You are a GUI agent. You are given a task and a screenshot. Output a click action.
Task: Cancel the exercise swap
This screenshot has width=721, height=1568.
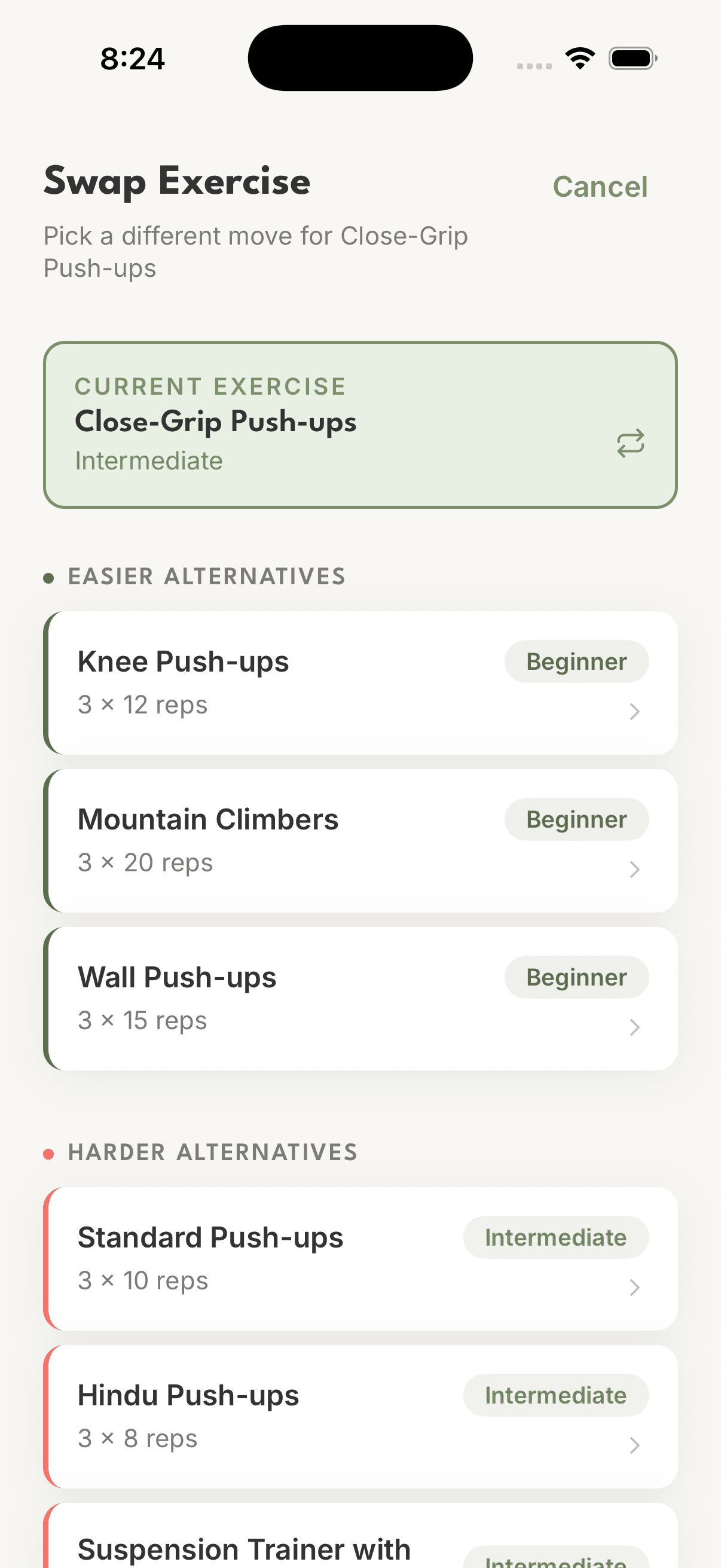click(x=599, y=186)
